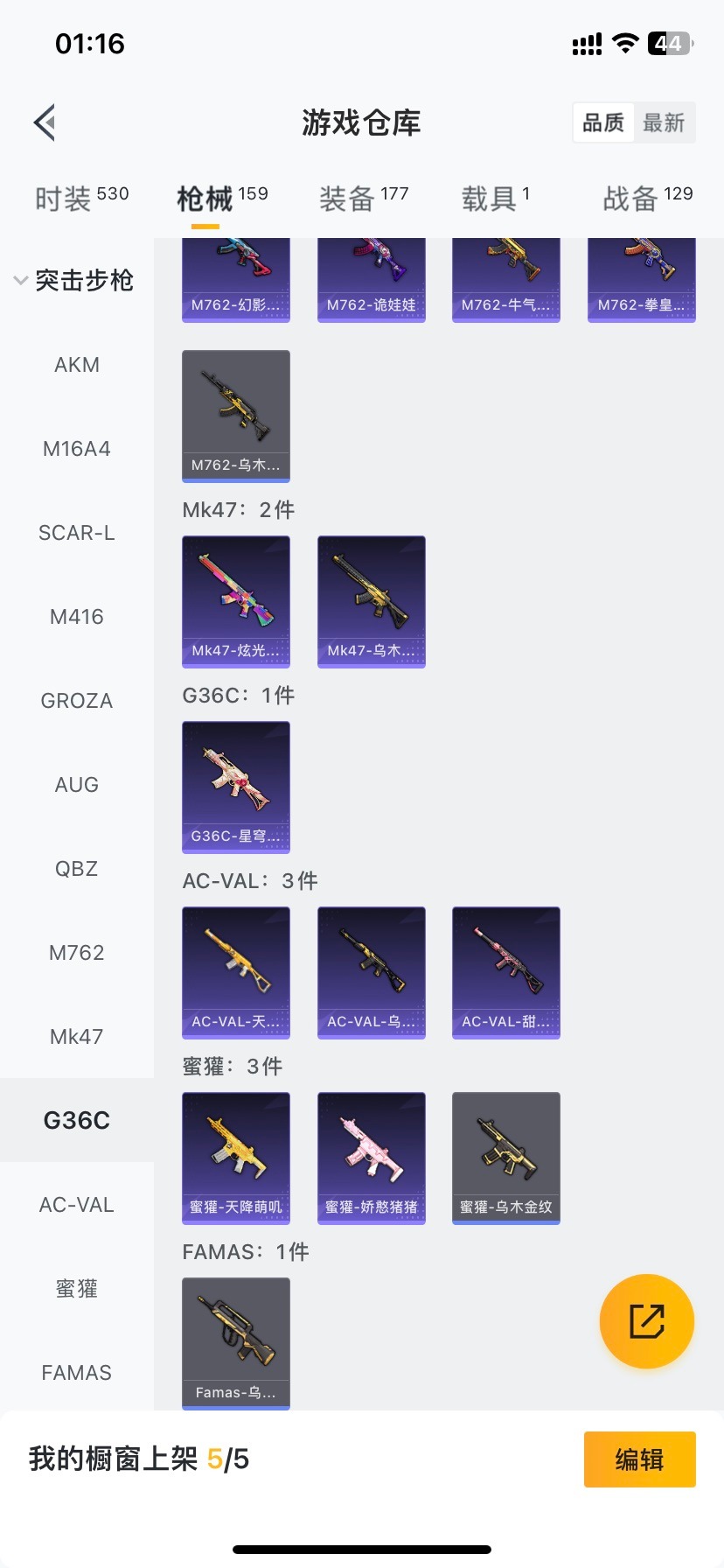Open the G36C-星穹 skin tile
724x1568 pixels.
tap(236, 787)
